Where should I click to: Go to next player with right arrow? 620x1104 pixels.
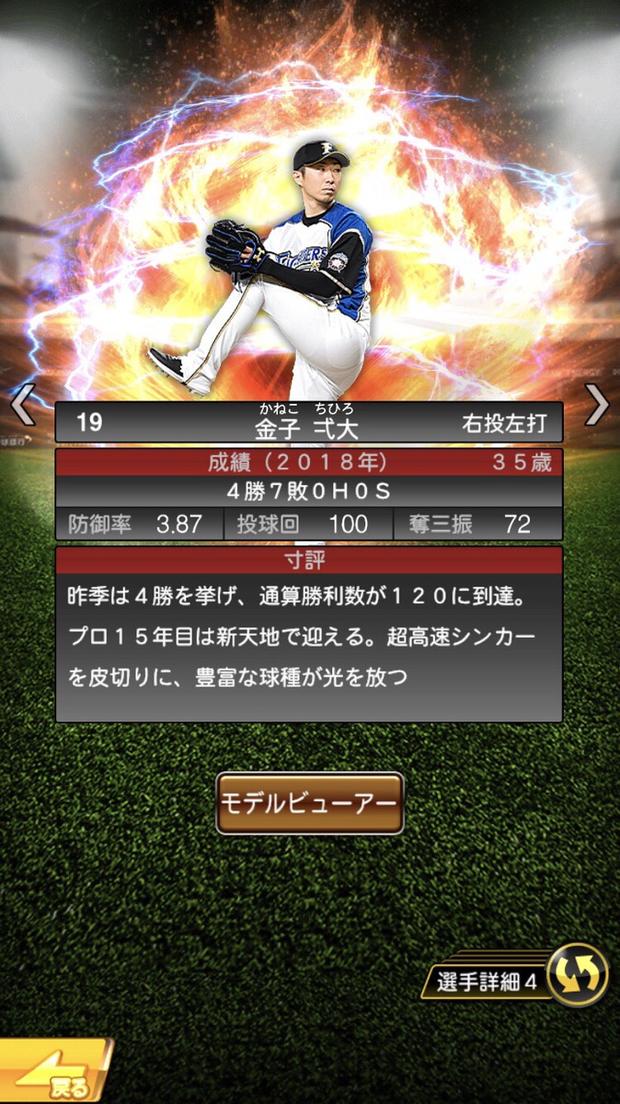tap(597, 404)
